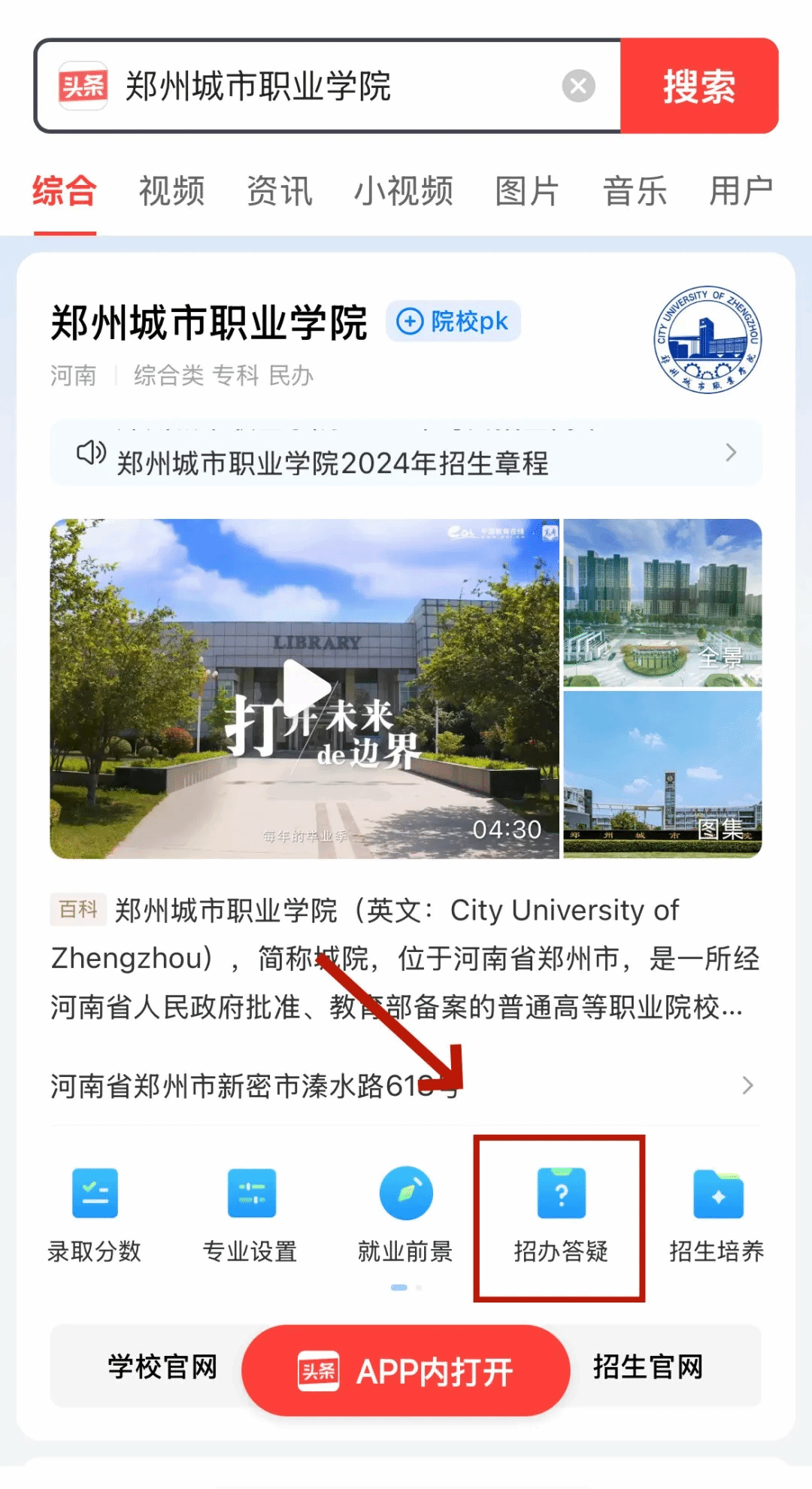The image size is (812, 1489).
Task: Tap APP内打开 button
Action: tap(406, 1371)
